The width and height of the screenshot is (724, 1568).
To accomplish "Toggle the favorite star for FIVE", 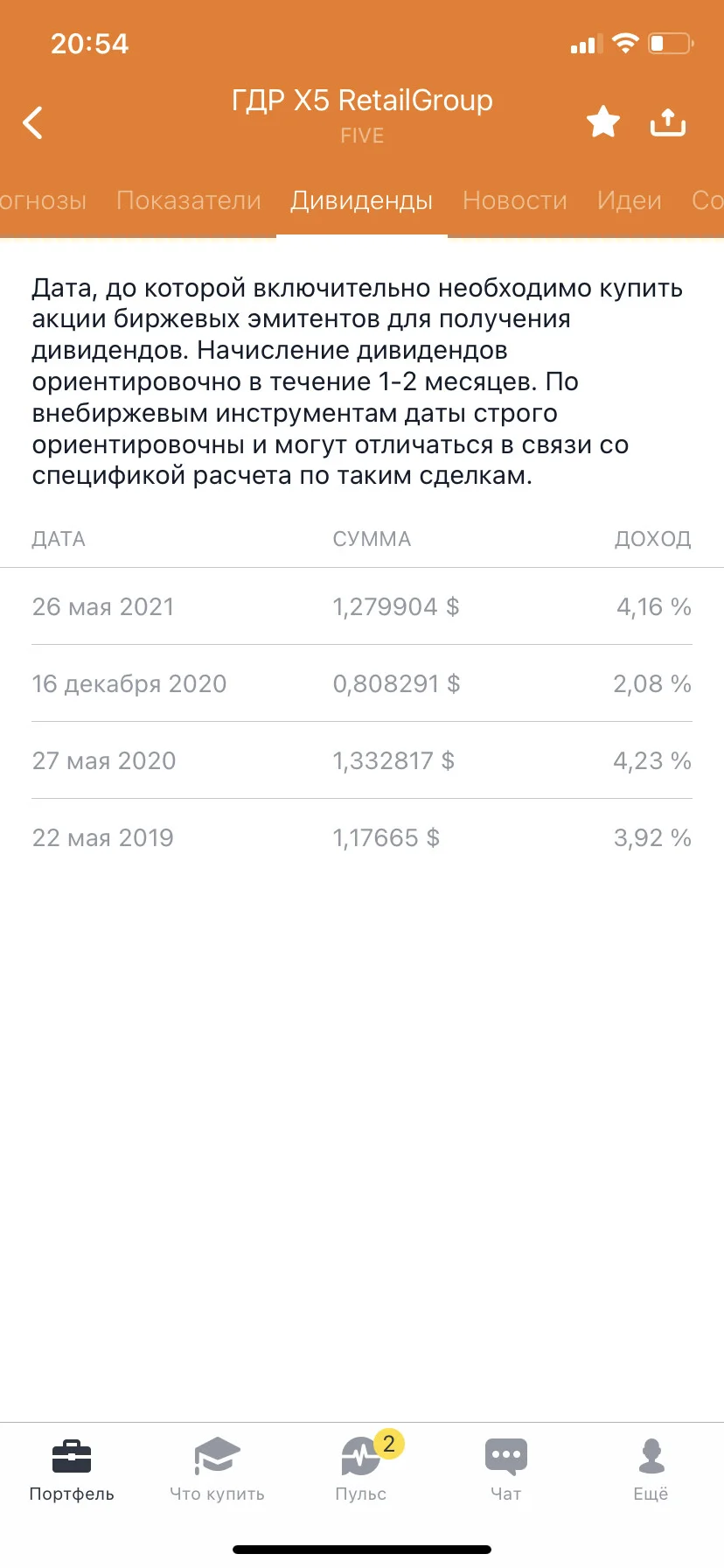I will pyautogui.click(x=603, y=122).
